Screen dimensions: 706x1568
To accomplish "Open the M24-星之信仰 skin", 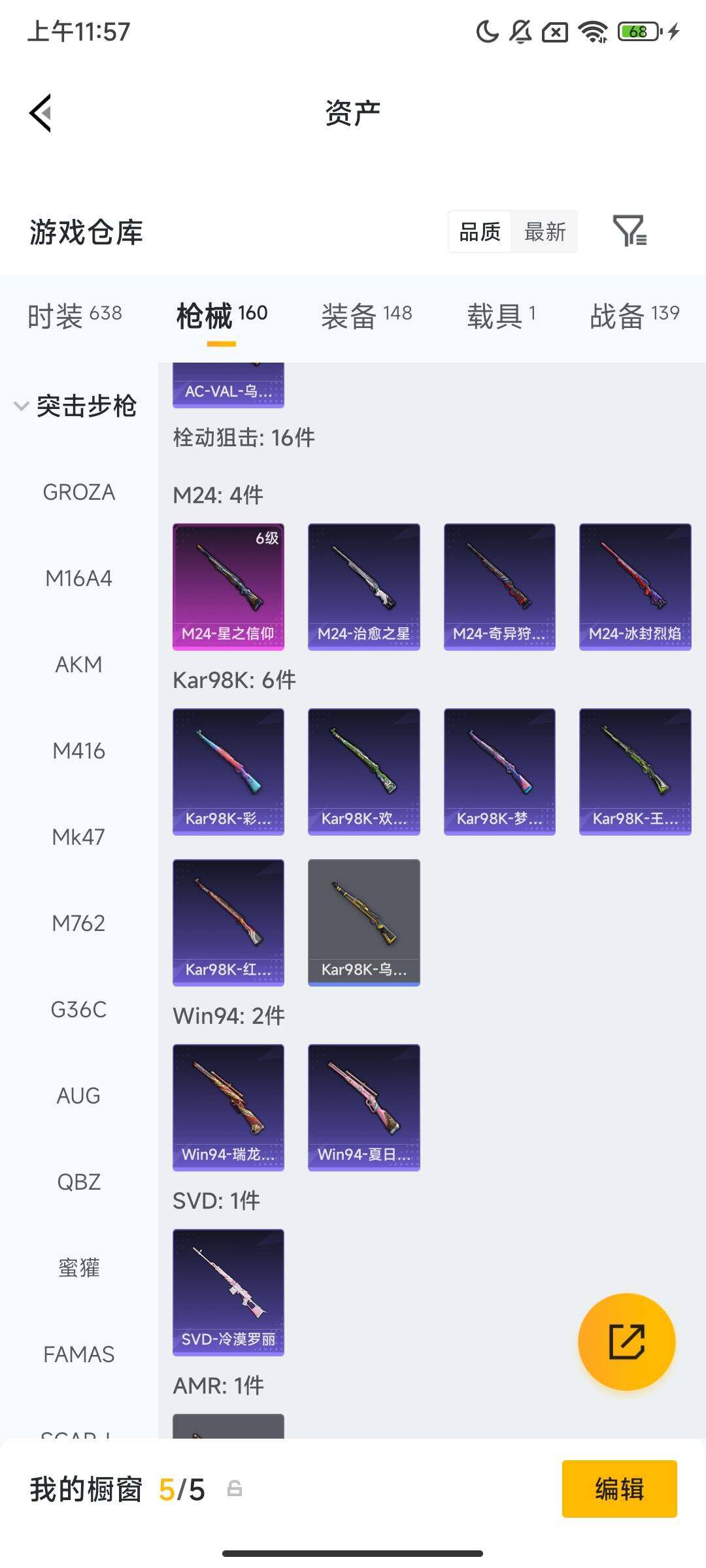I will 228,586.
